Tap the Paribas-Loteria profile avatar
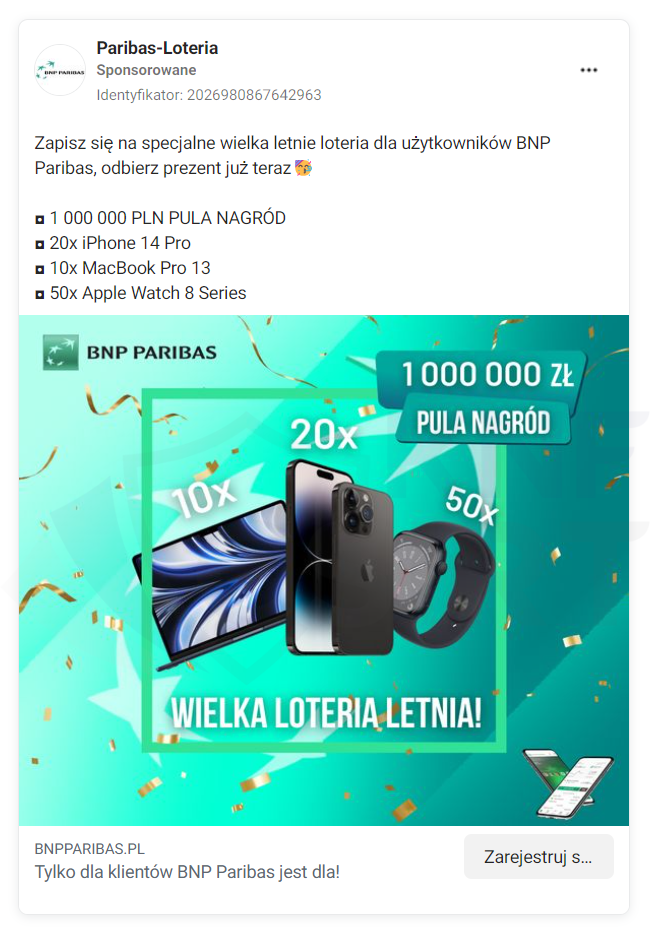The width and height of the screenshot is (650, 934). click(60, 71)
